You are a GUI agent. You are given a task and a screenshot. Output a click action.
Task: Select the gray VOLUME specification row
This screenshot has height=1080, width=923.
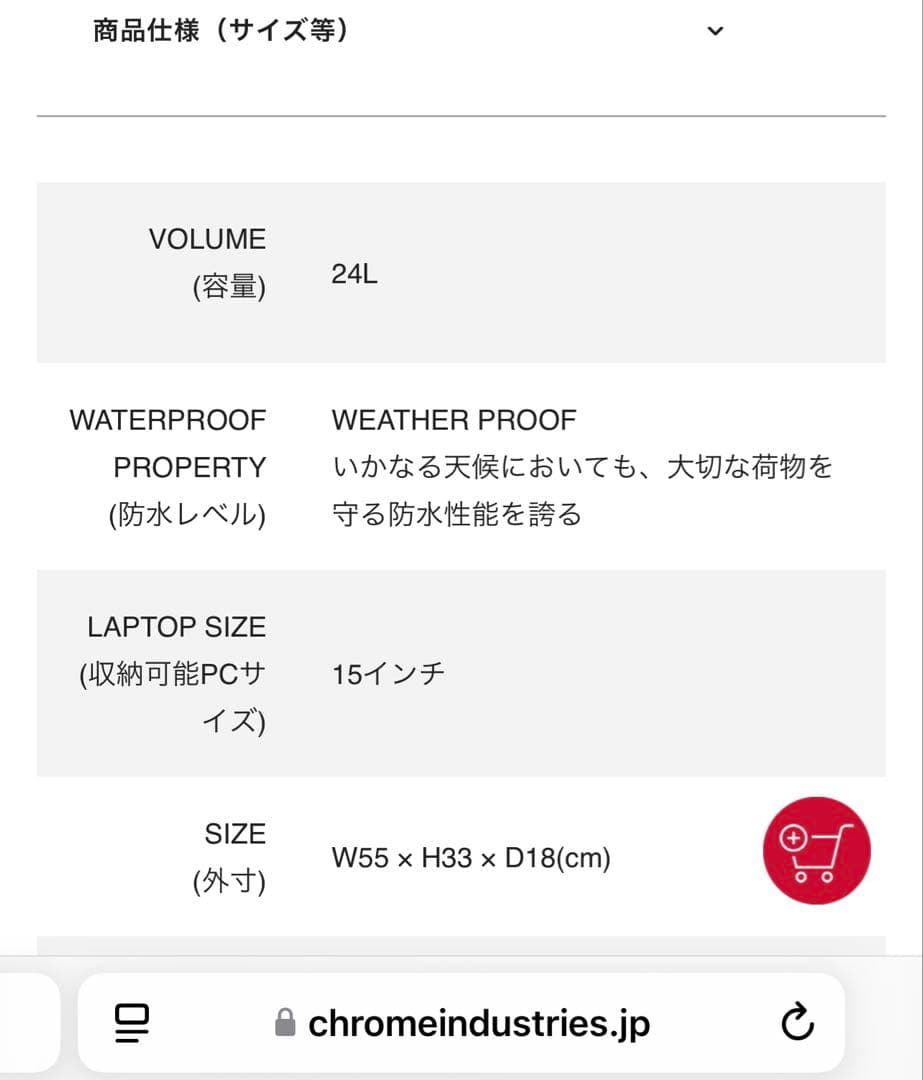point(460,272)
